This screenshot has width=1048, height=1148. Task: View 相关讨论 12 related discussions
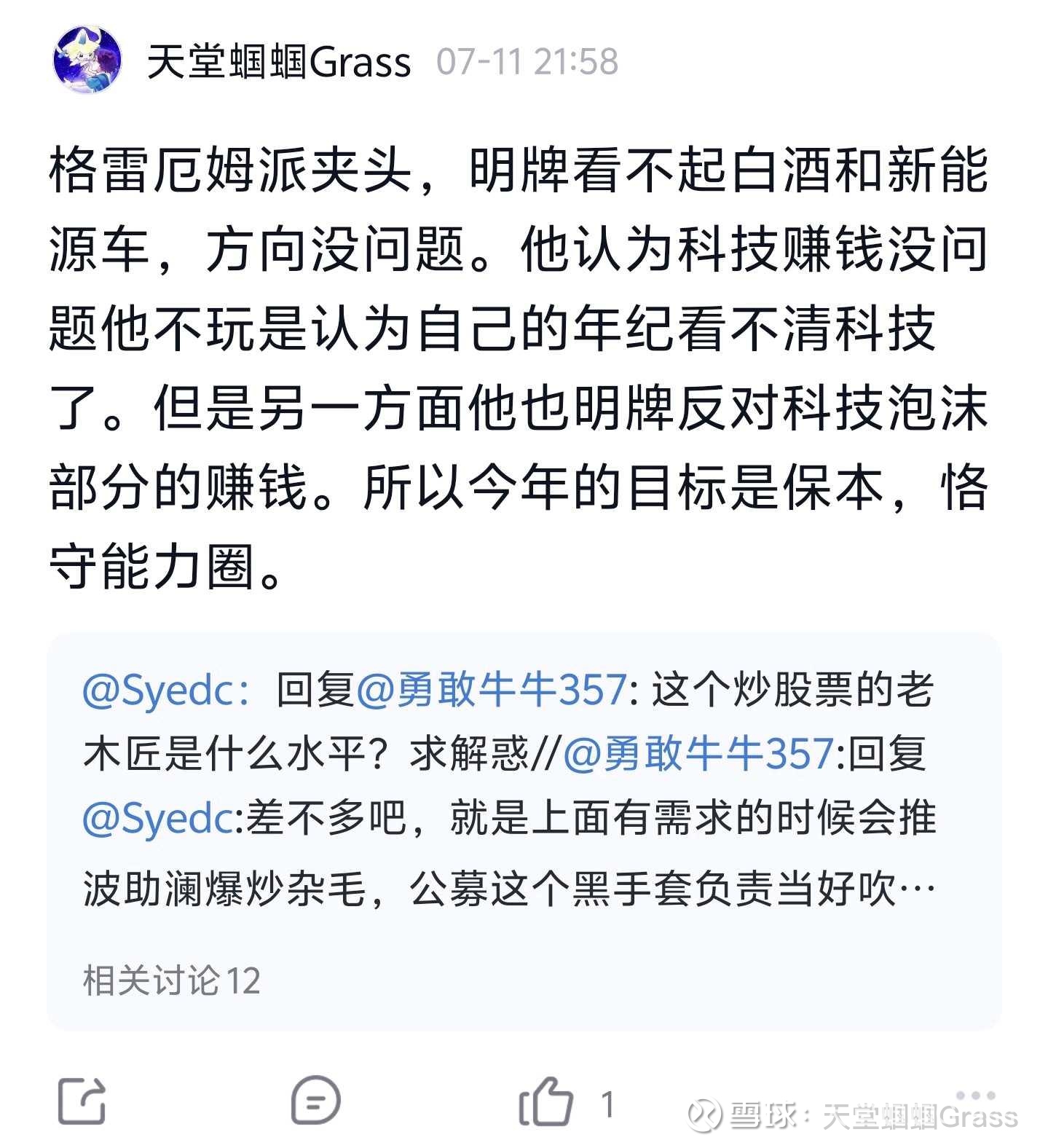pyautogui.click(x=172, y=980)
